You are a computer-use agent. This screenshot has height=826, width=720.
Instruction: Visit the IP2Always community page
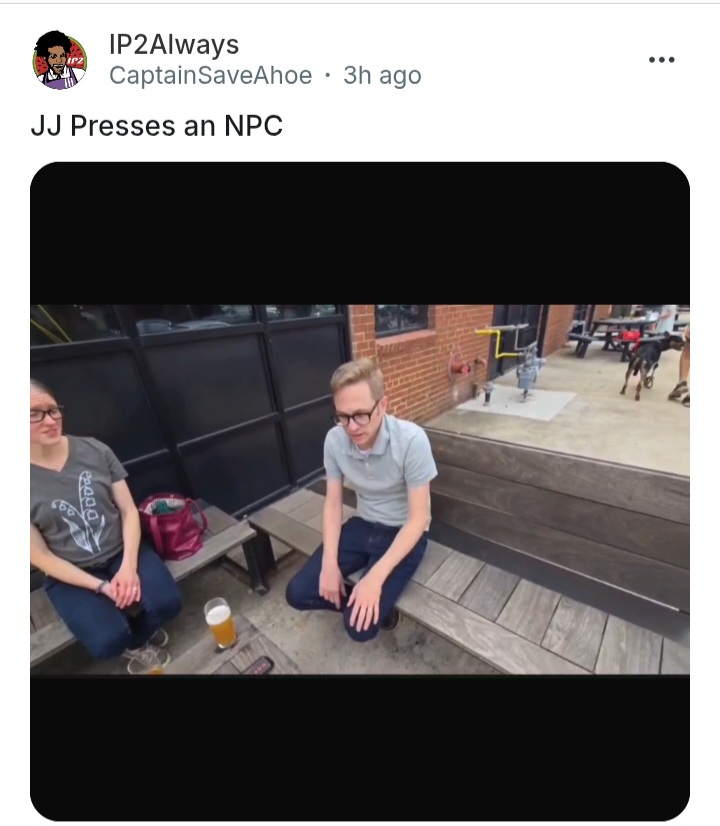tap(174, 45)
